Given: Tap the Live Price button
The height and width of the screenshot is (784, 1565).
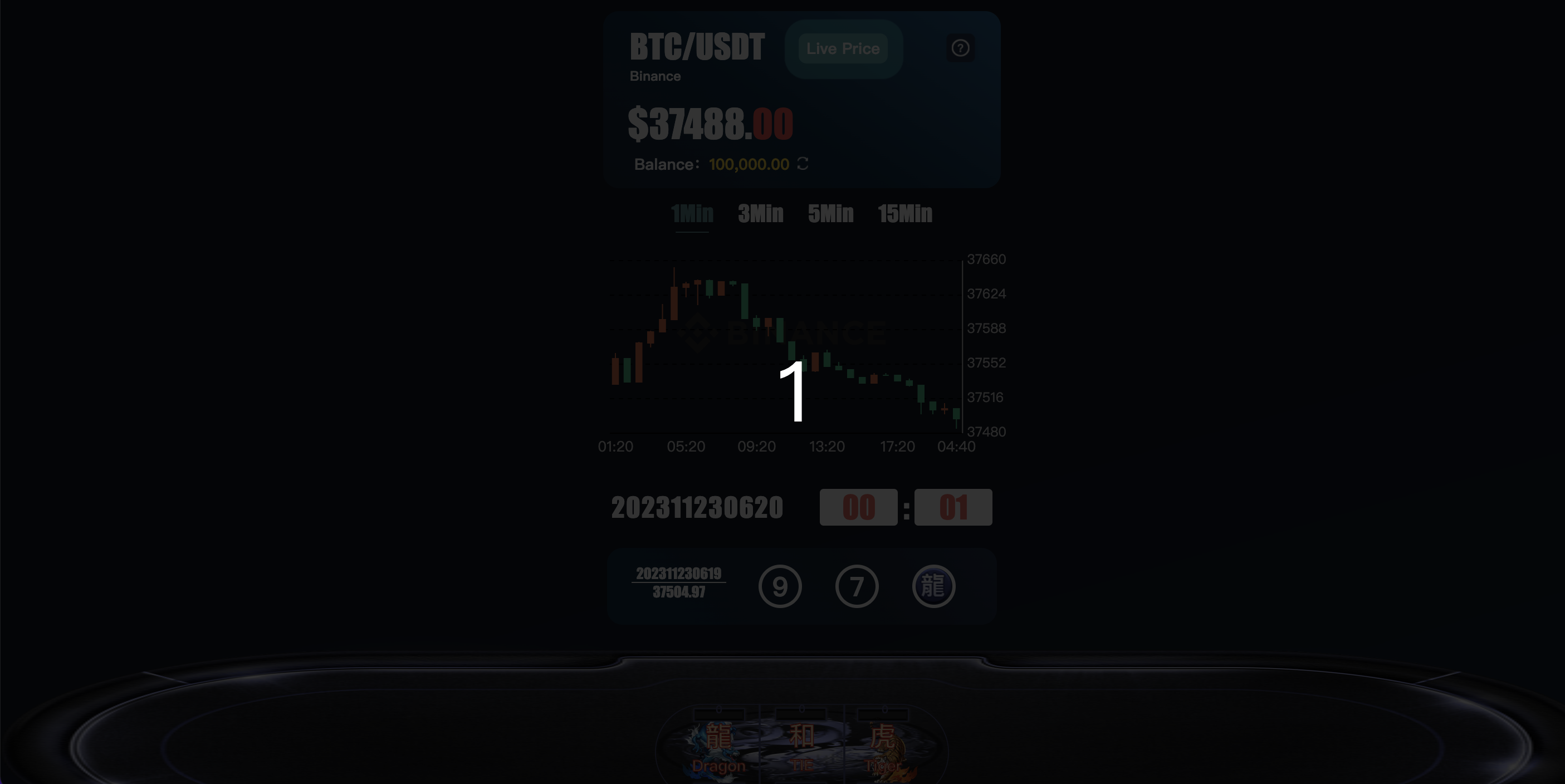Looking at the screenshot, I should (843, 48).
